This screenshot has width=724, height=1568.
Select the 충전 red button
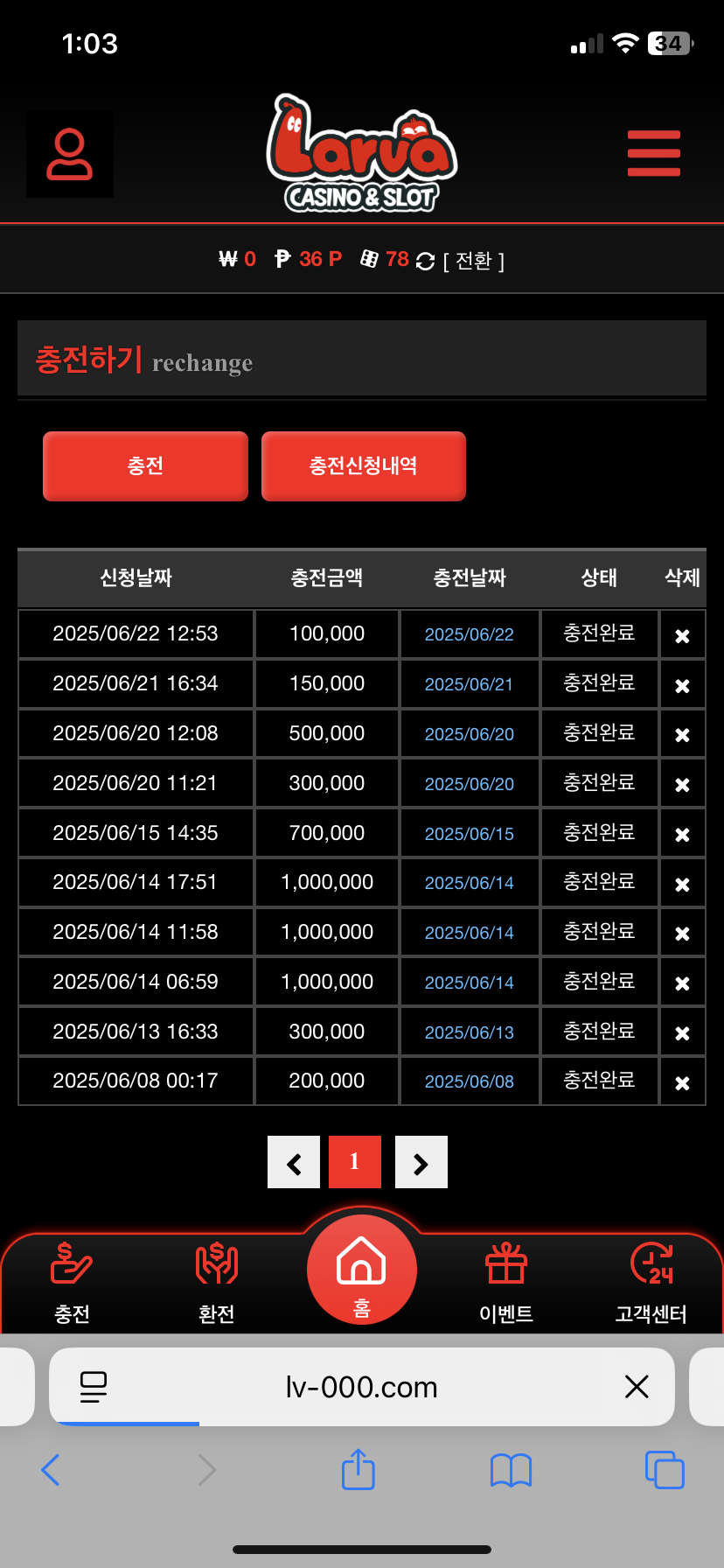point(145,465)
